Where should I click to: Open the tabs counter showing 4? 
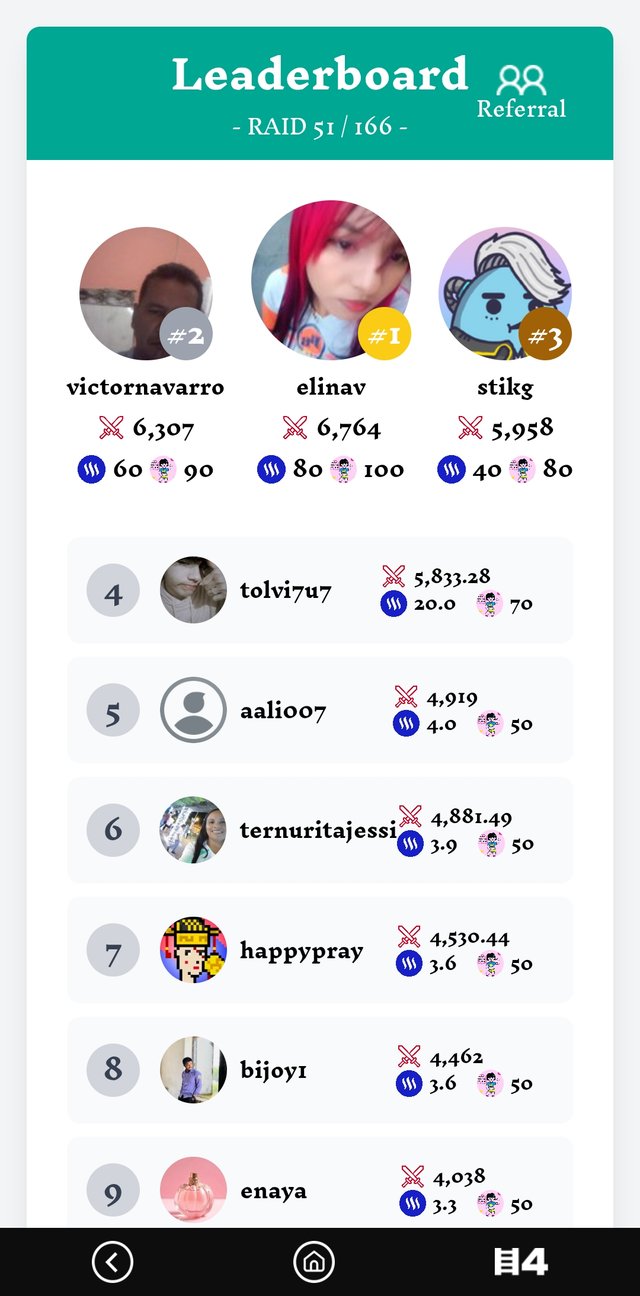521,1262
